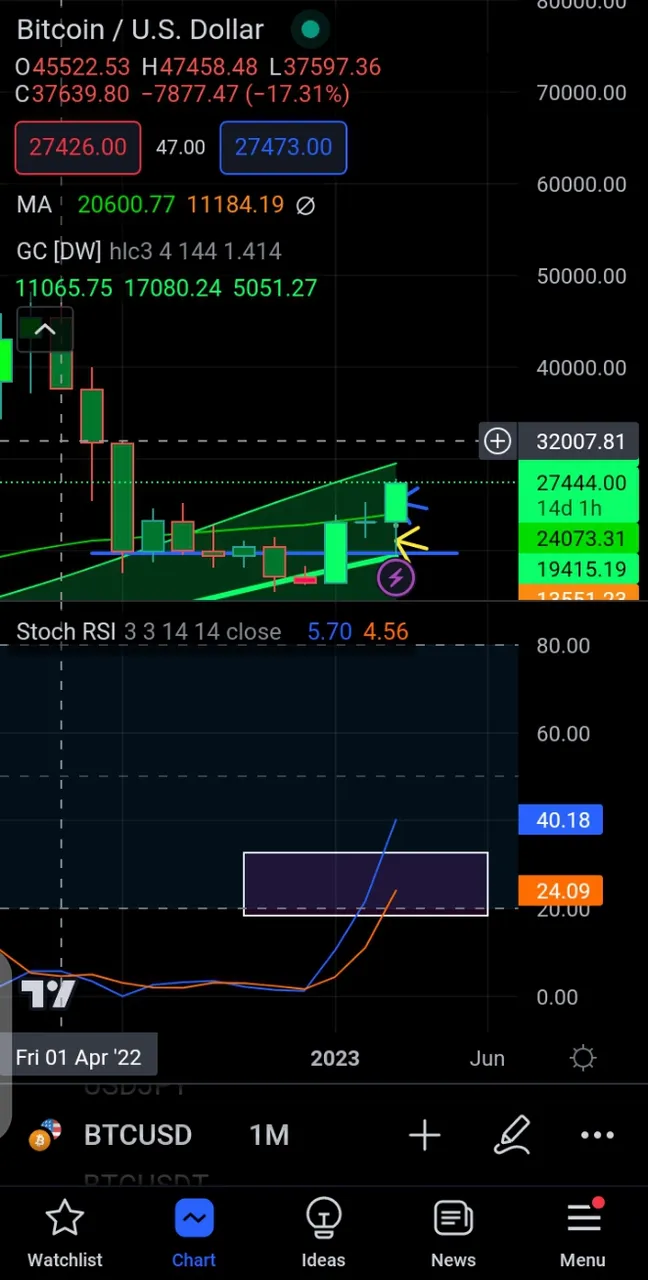648x1280 pixels.
Task: Open the Menu tab
Action: (x=583, y=1233)
